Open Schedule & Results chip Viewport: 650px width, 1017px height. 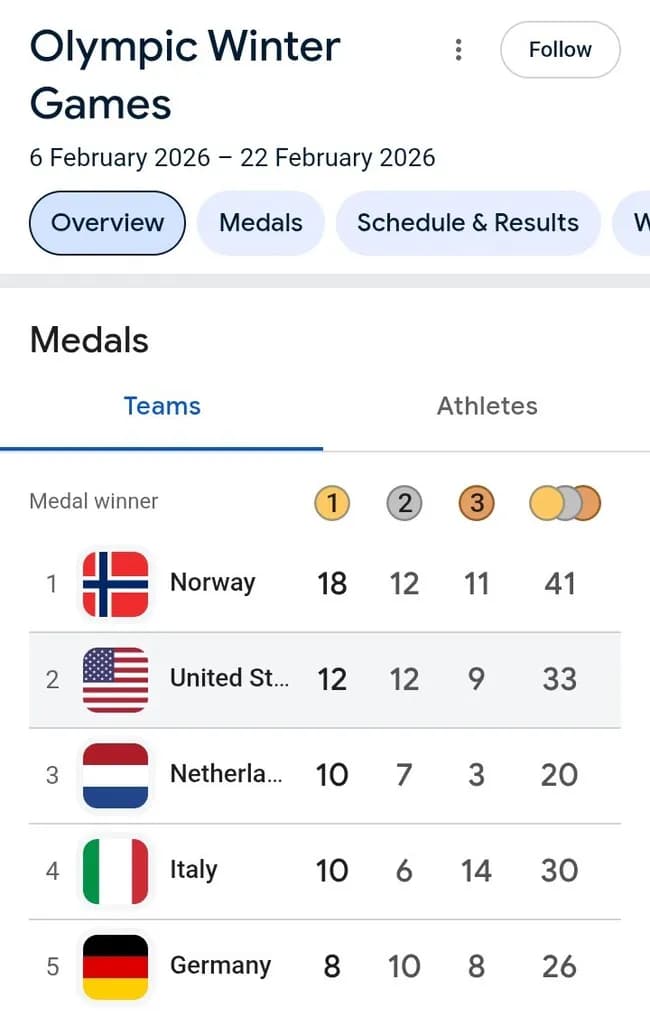[467, 222]
